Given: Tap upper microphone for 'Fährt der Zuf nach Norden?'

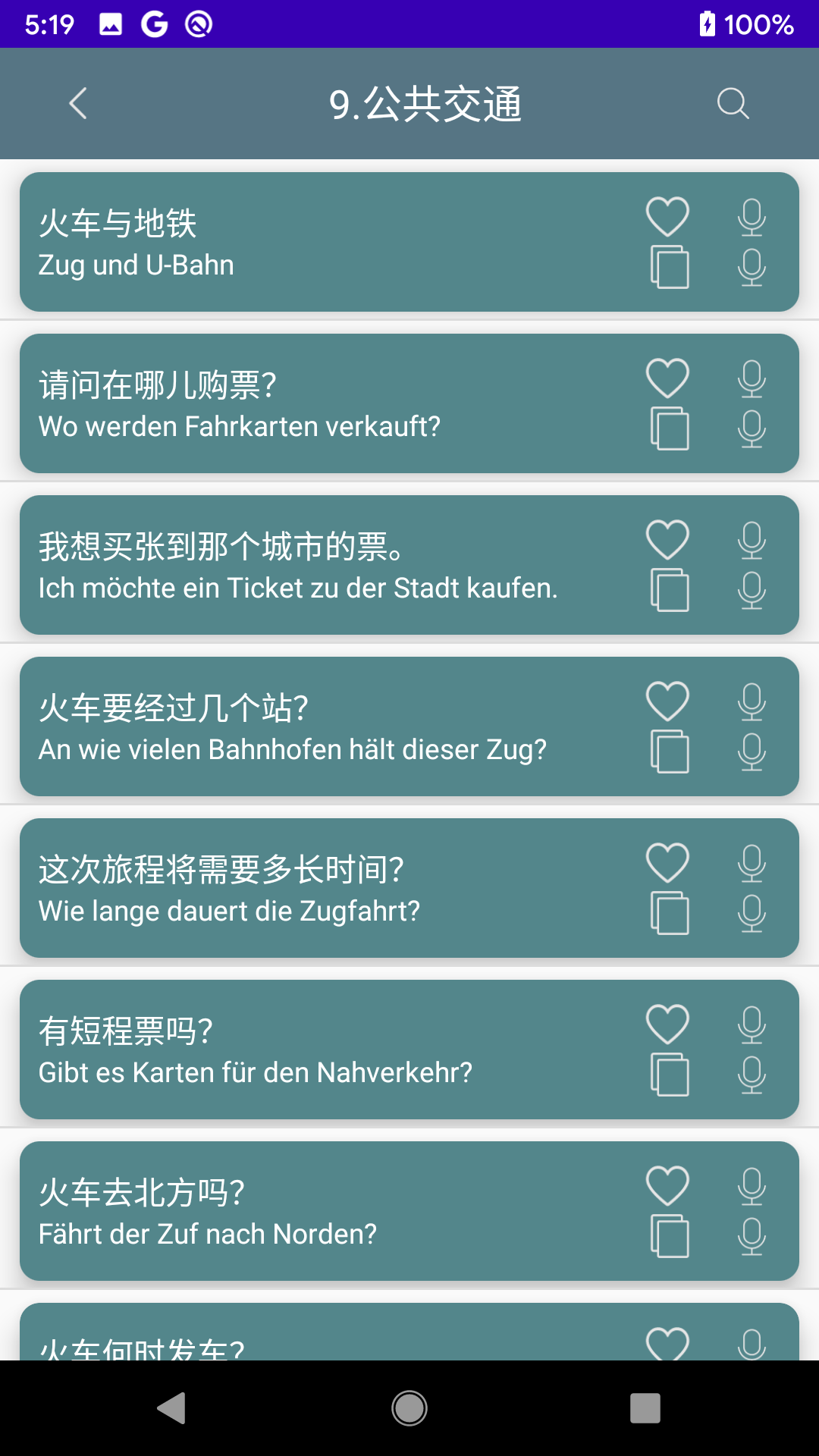Looking at the screenshot, I should pos(752,1186).
